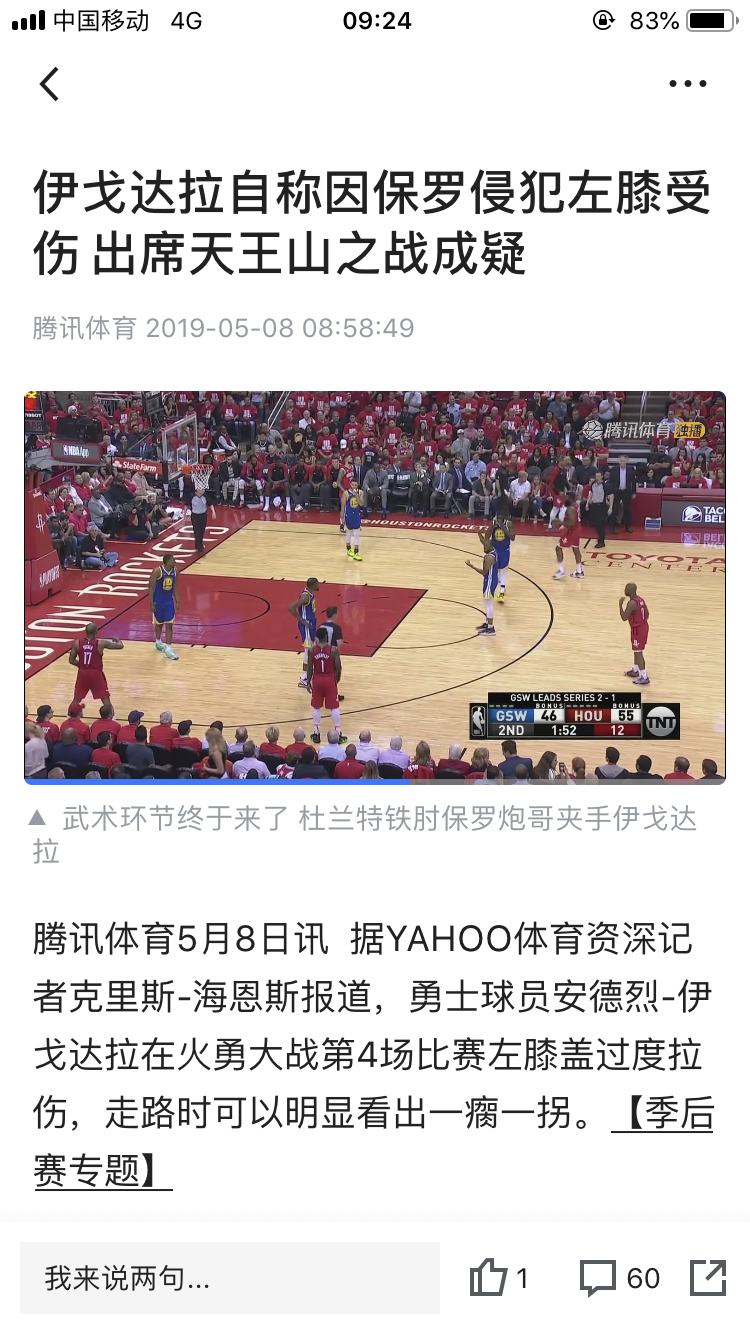Go back using the top-left arrow
Viewport: 750px width, 1334px height.
pos(50,84)
